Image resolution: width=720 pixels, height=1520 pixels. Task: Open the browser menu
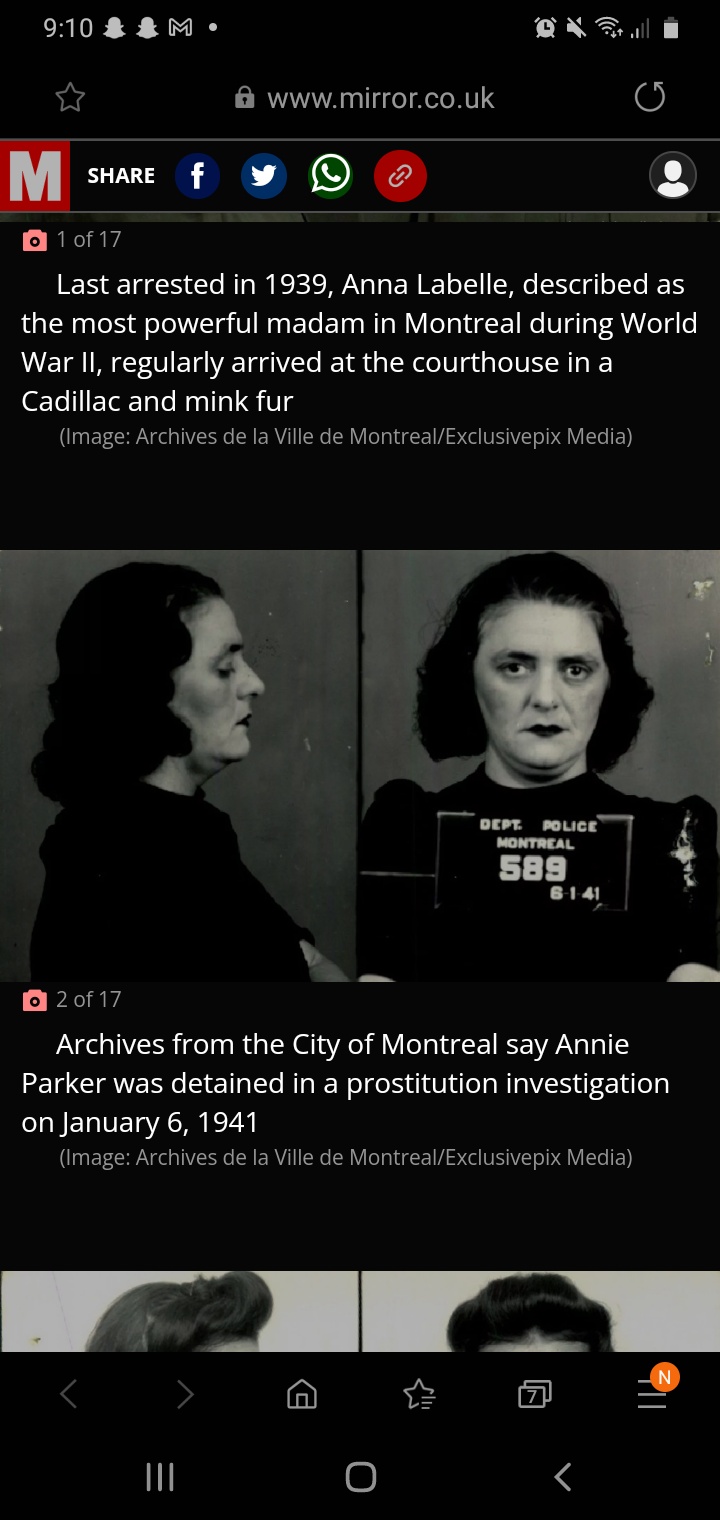(x=653, y=1394)
